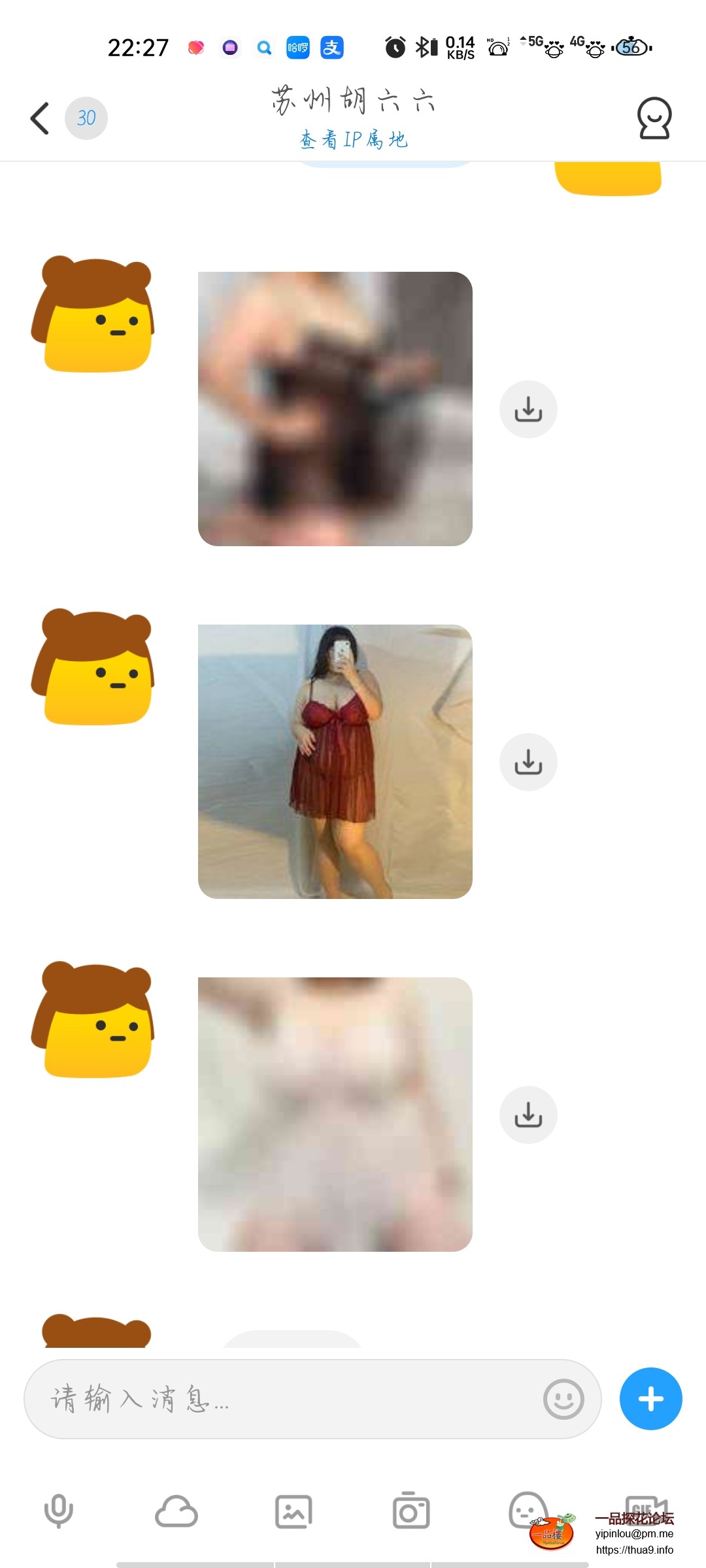Download the bottom blurred image
This screenshot has height=1568, width=706.
(x=528, y=1115)
